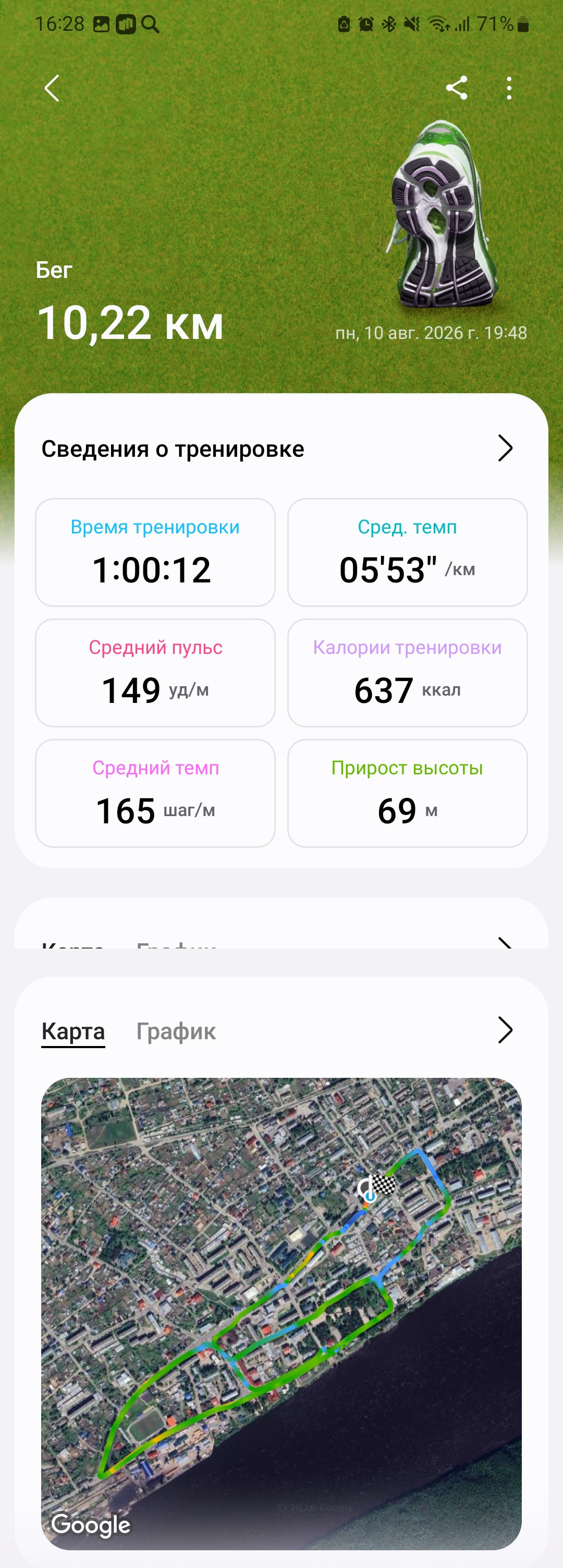Screen dimensions: 563x1568
Task: Open Сведения о тренировке details
Action: coord(505,448)
